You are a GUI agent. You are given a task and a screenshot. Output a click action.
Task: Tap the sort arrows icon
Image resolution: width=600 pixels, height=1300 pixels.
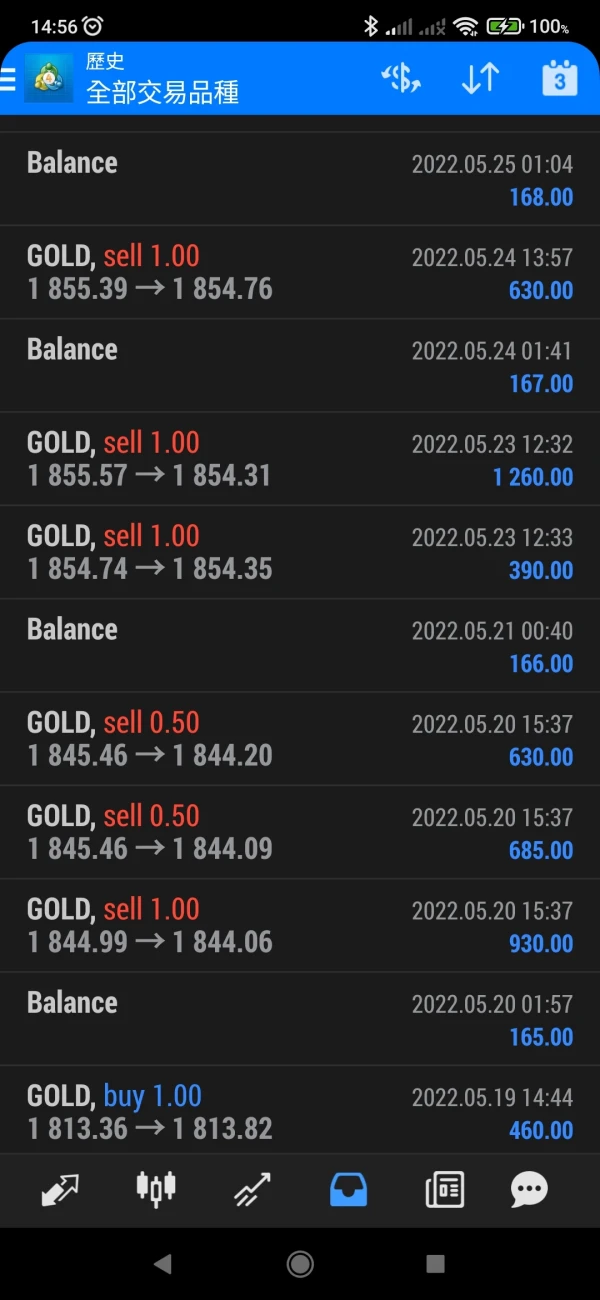coord(480,79)
